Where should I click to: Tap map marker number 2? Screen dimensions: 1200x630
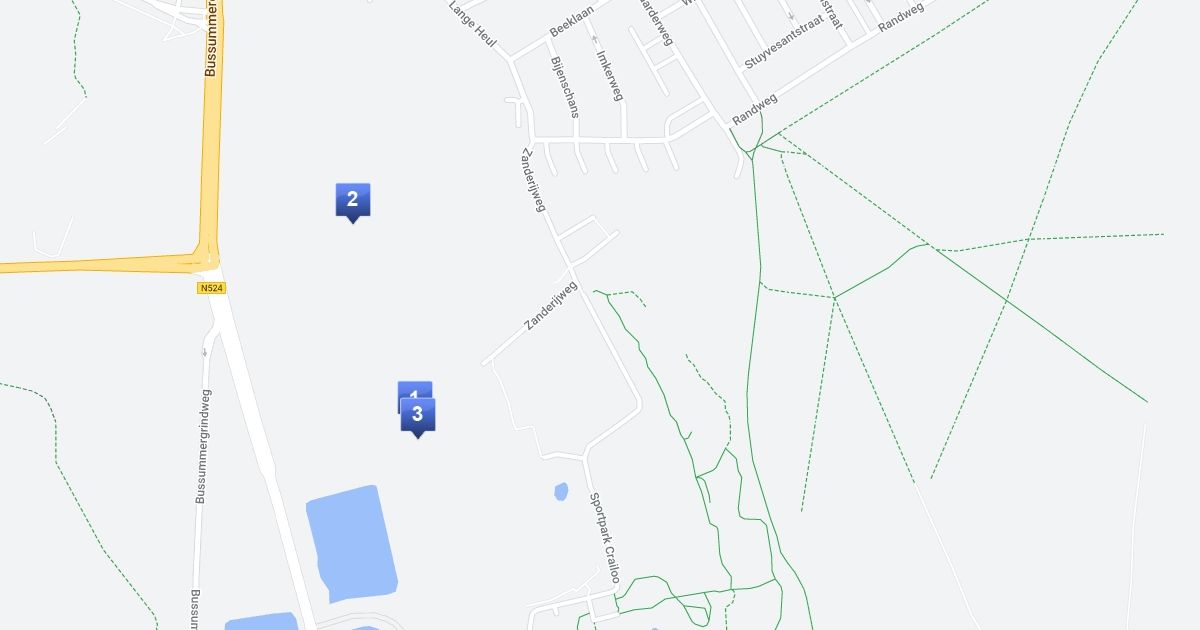352,200
